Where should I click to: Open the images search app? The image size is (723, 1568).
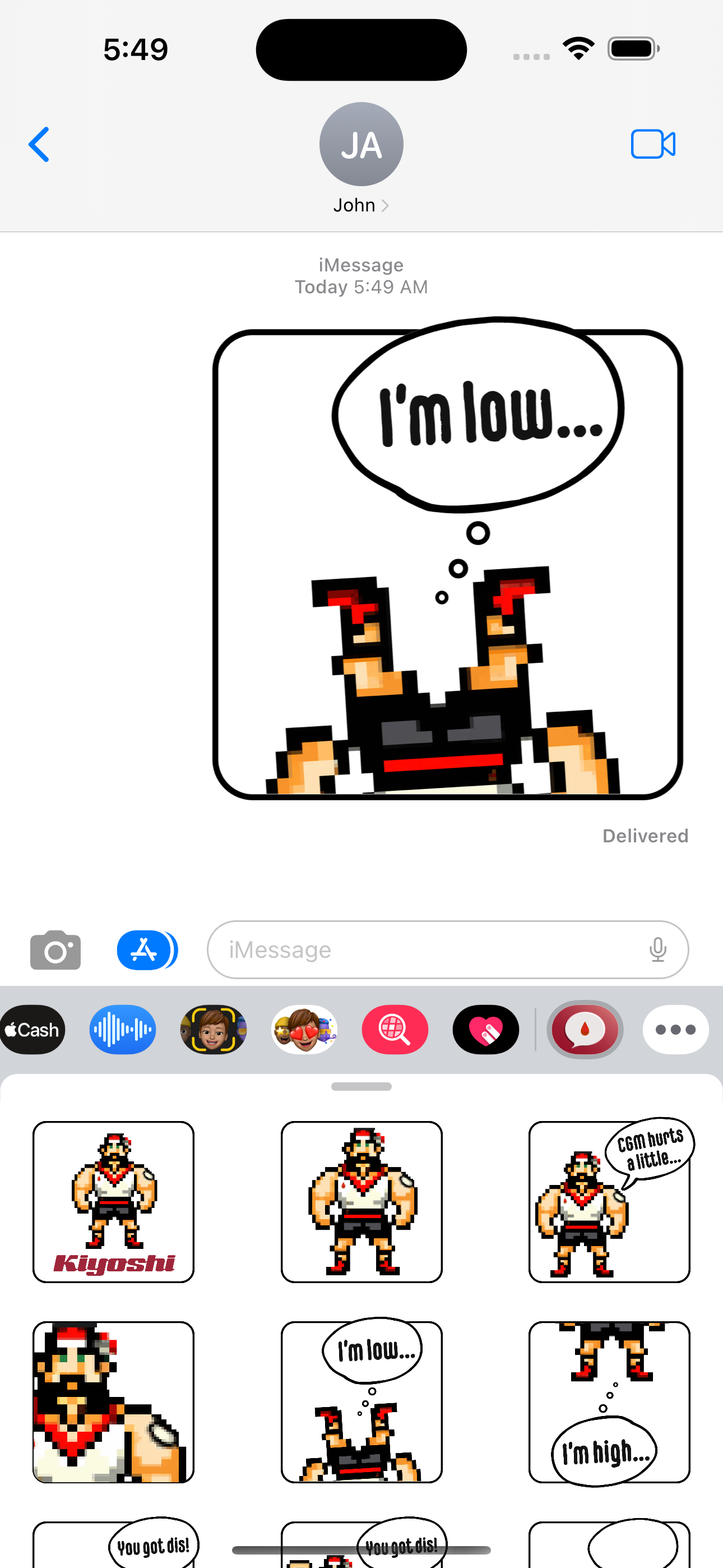[395, 1029]
